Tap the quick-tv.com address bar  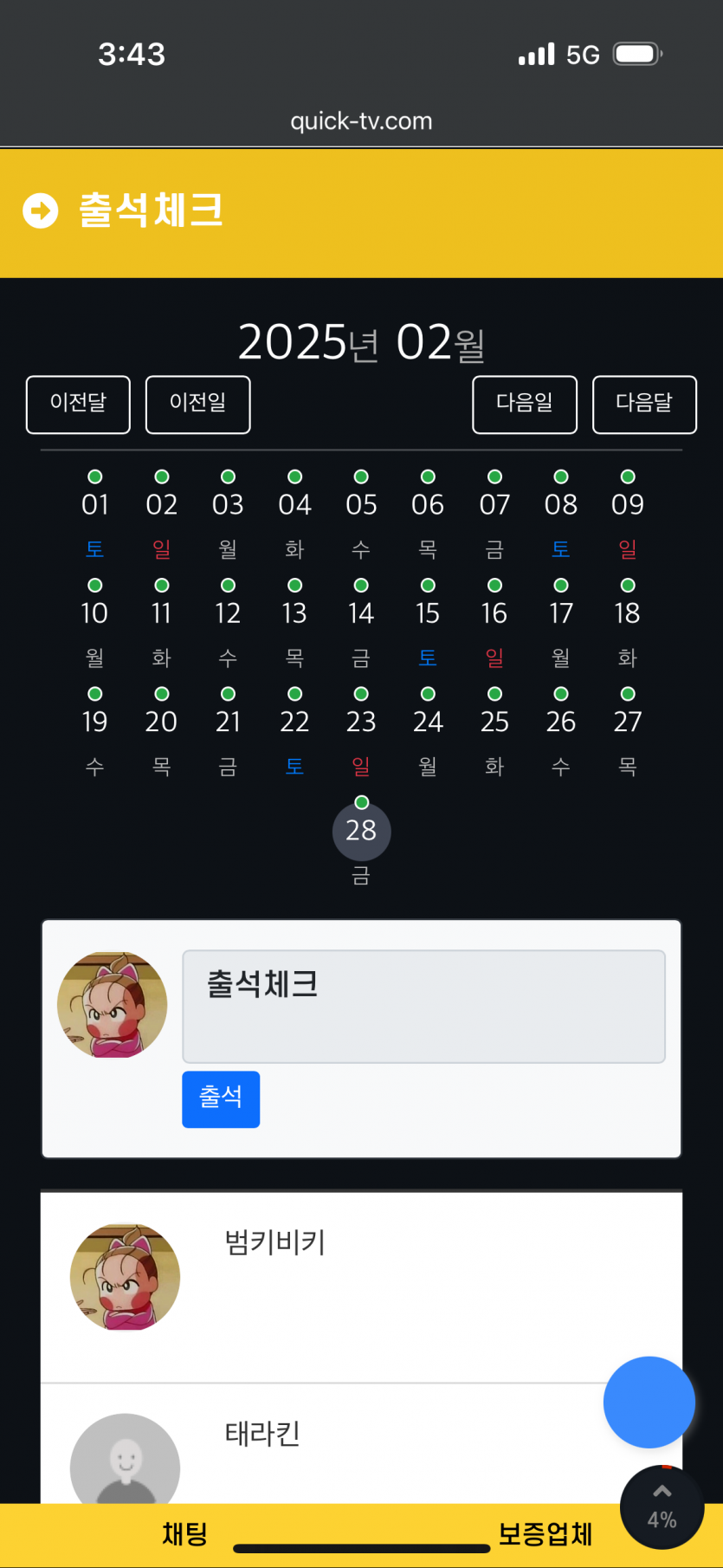coord(361,121)
